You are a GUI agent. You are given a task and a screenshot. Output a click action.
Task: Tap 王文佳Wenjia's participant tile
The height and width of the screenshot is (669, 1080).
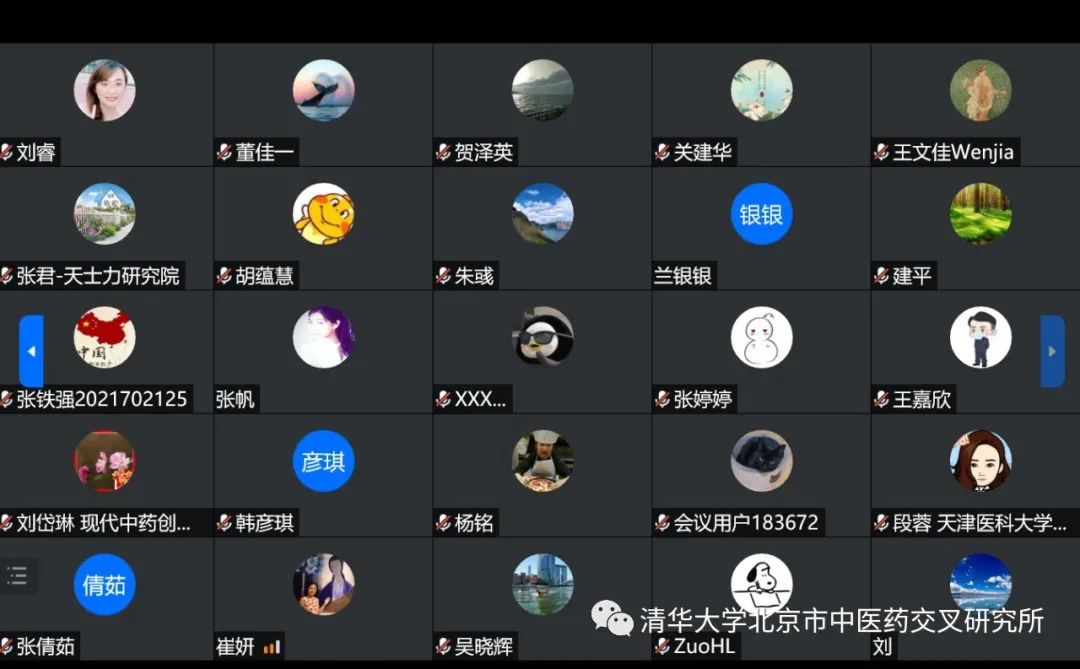980,104
